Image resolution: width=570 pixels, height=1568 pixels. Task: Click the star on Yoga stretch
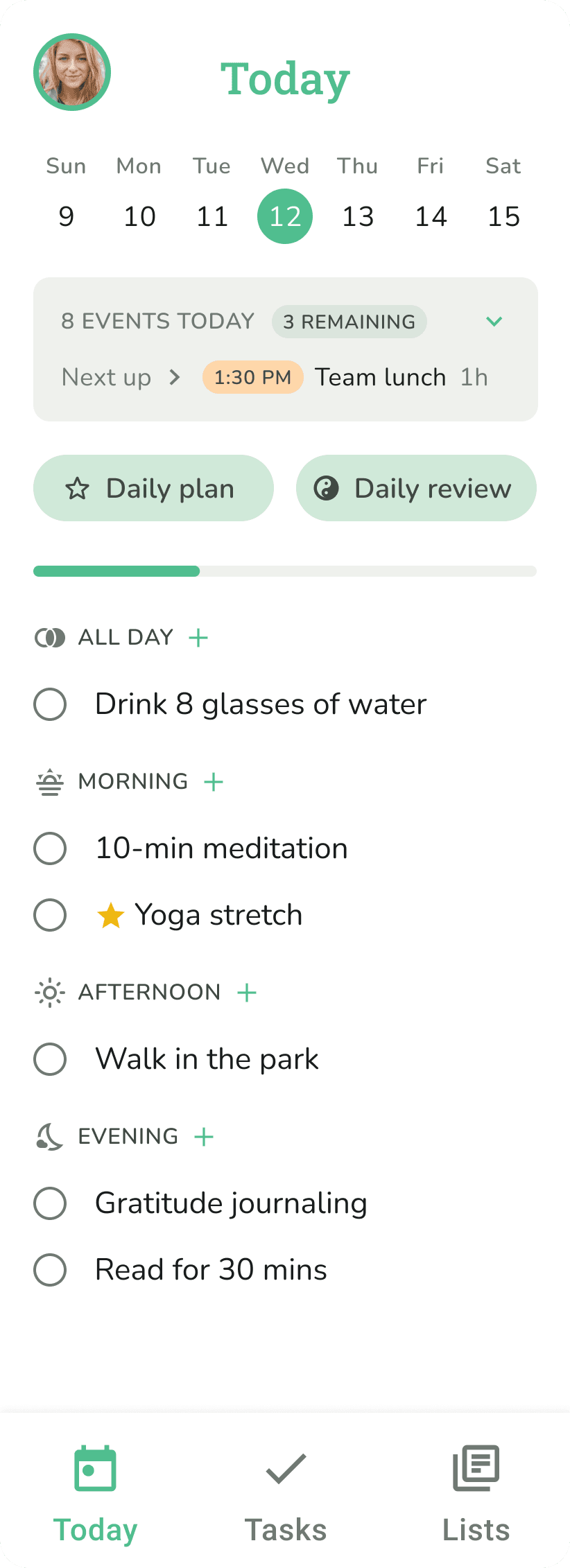(110, 914)
